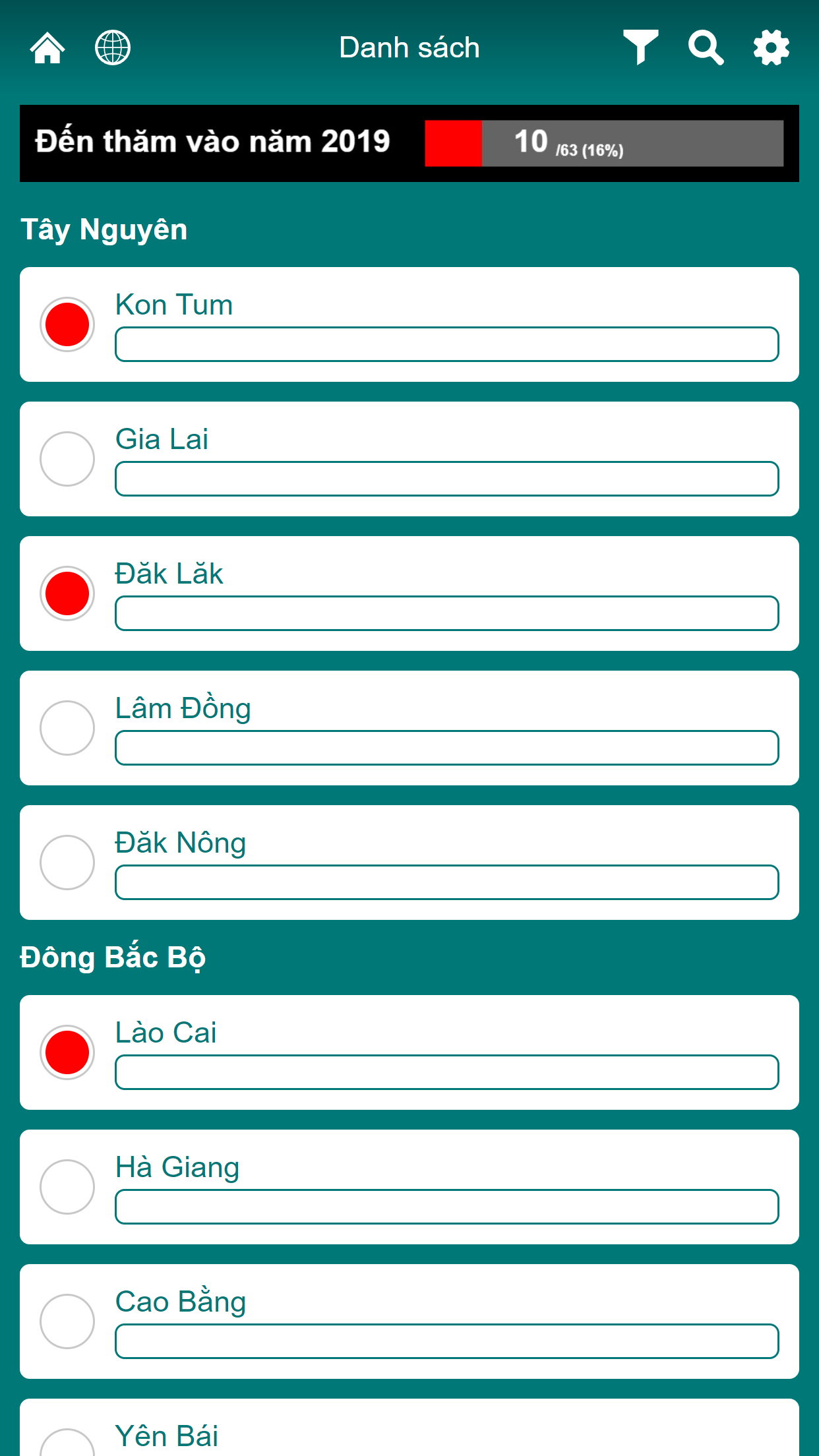Open the settings gear
The image size is (819, 1456).
tap(772, 47)
